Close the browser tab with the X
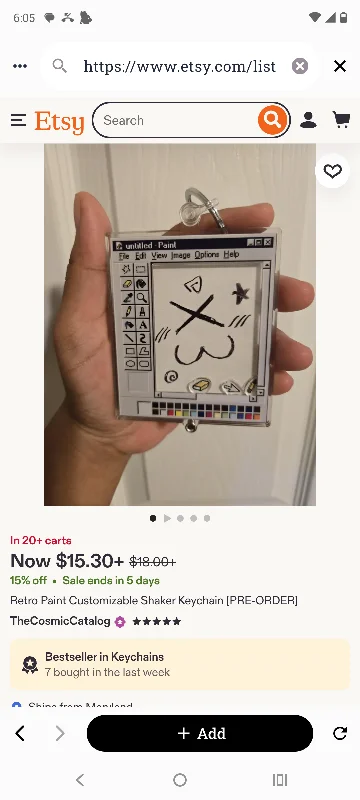Image resolution: width=360 pixels, height=800 pixels. point(340,66)
